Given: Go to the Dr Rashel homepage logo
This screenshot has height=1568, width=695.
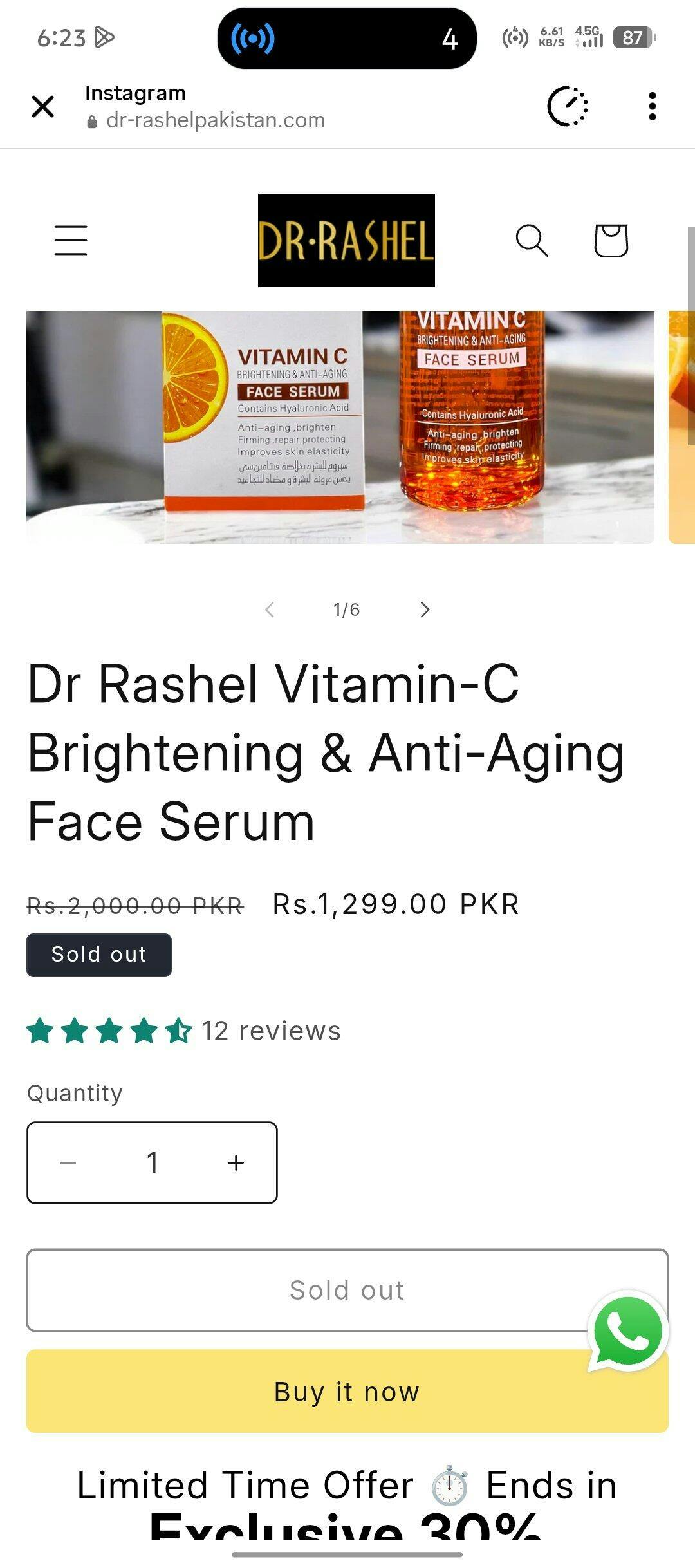Looking at the screenshot, I should (346, 240).
